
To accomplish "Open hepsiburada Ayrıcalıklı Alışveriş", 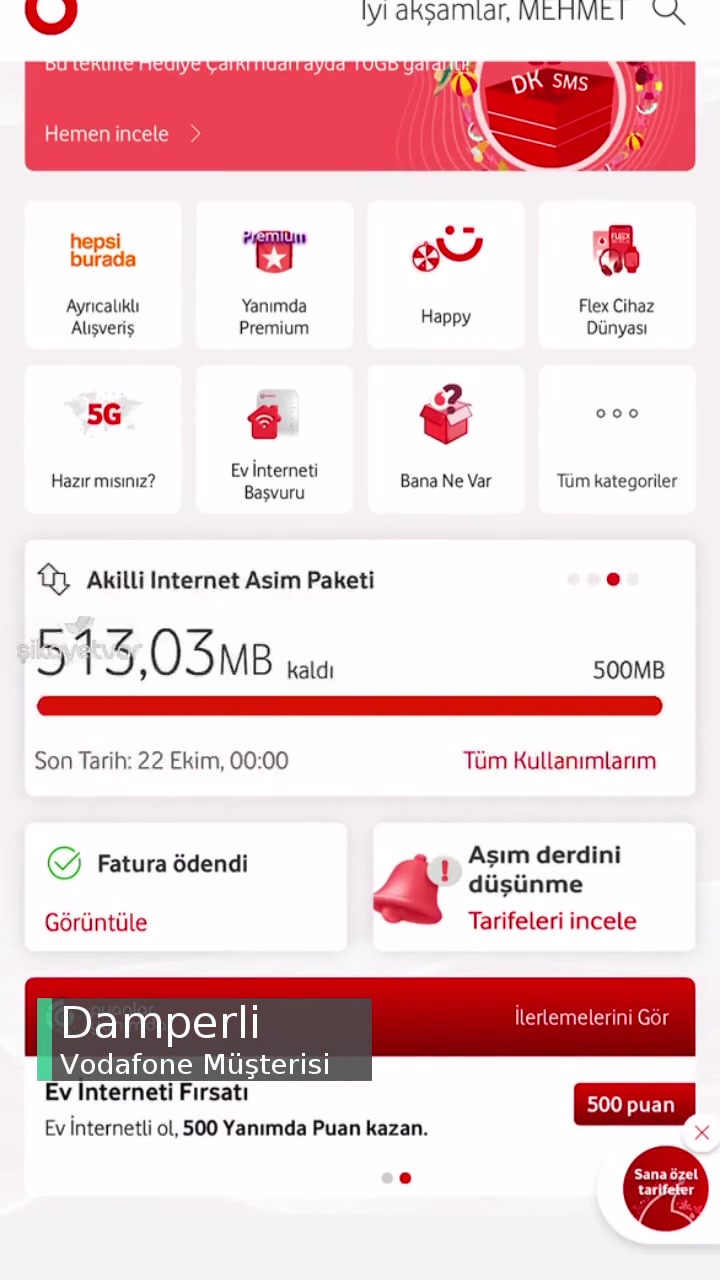I will pyautogui.click(x=102, y=275).
